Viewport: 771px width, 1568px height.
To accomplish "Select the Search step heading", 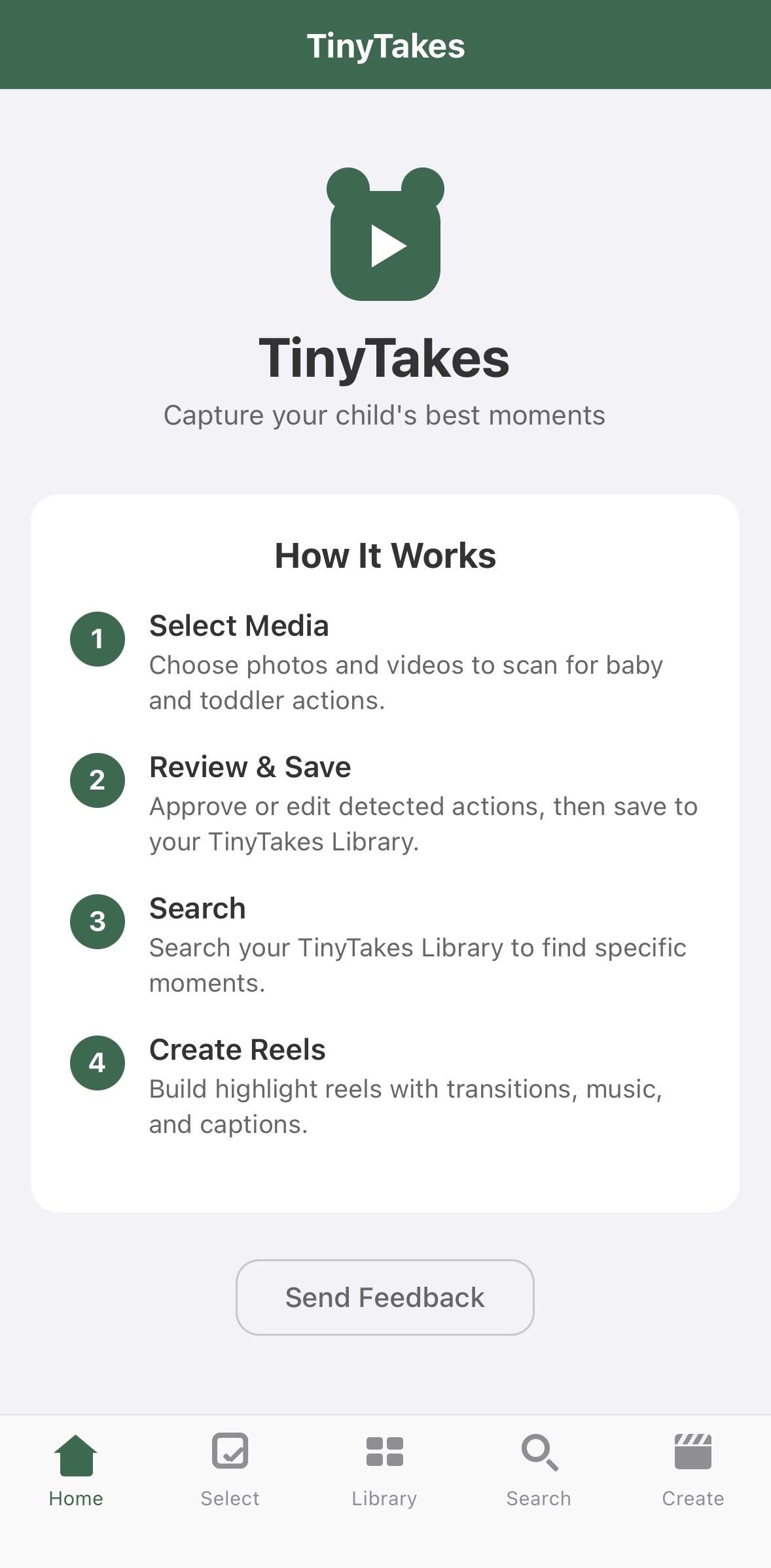I will click(x=197, y=908).
